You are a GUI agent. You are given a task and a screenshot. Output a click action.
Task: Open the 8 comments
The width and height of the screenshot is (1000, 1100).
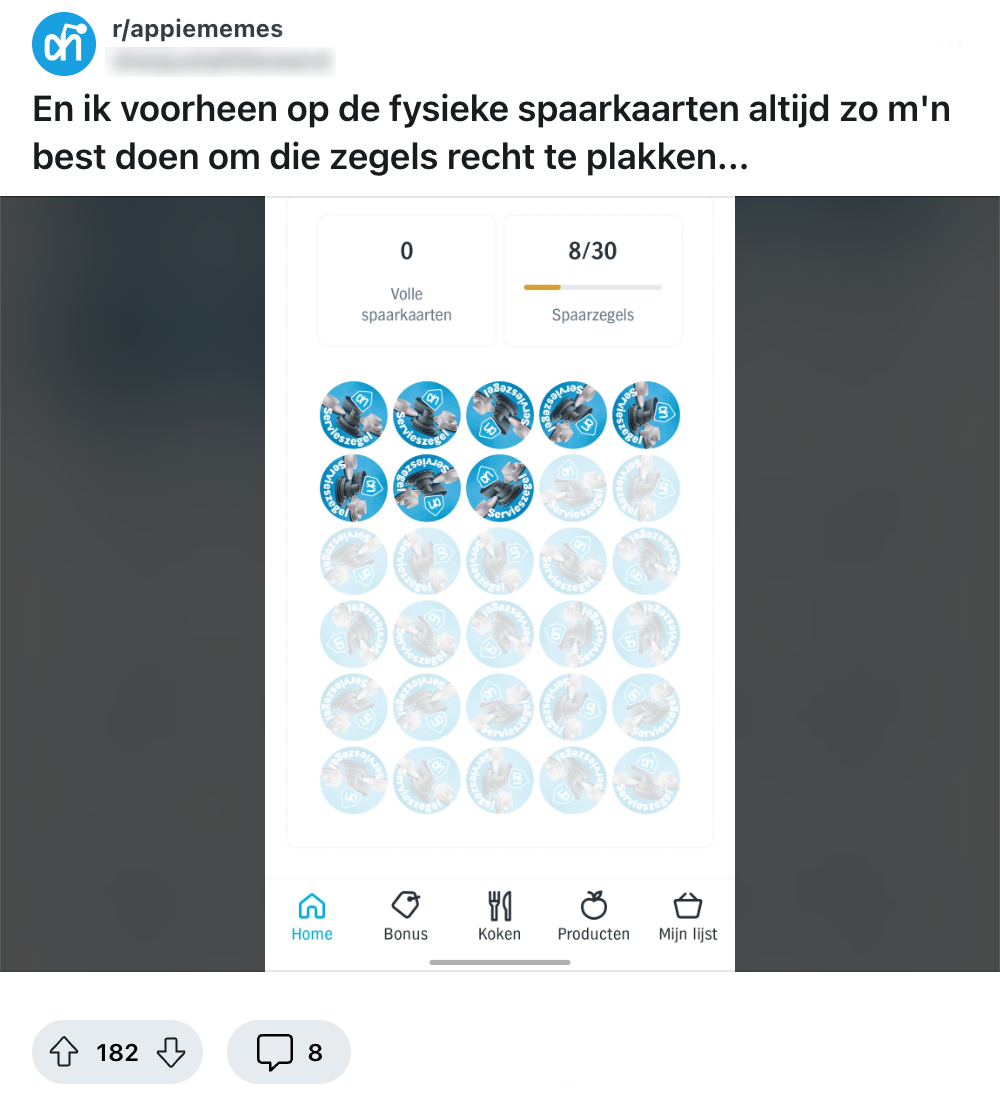click(x=289, y=1052)
